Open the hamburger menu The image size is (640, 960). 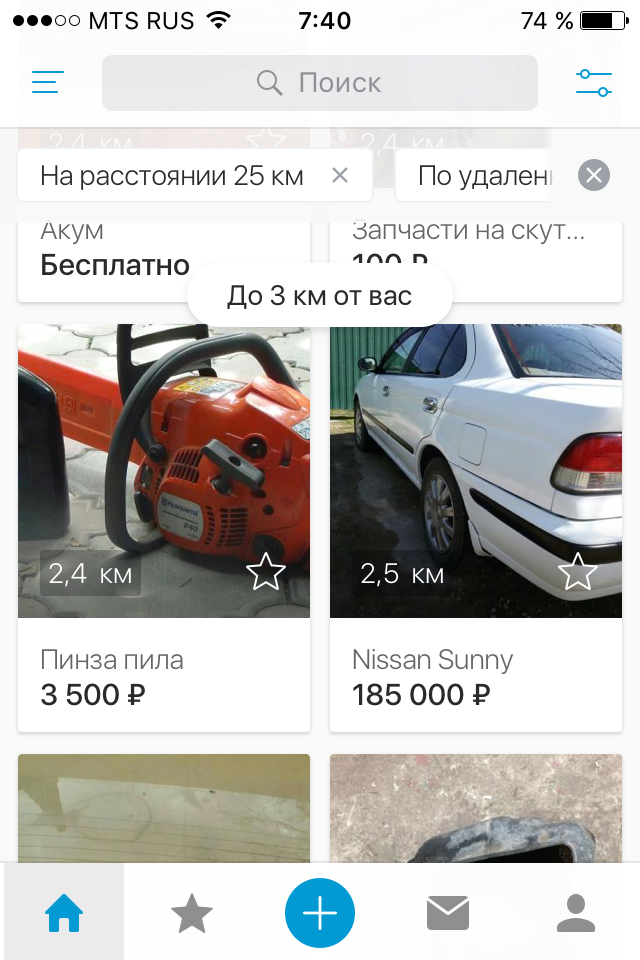tap(47, 82)
